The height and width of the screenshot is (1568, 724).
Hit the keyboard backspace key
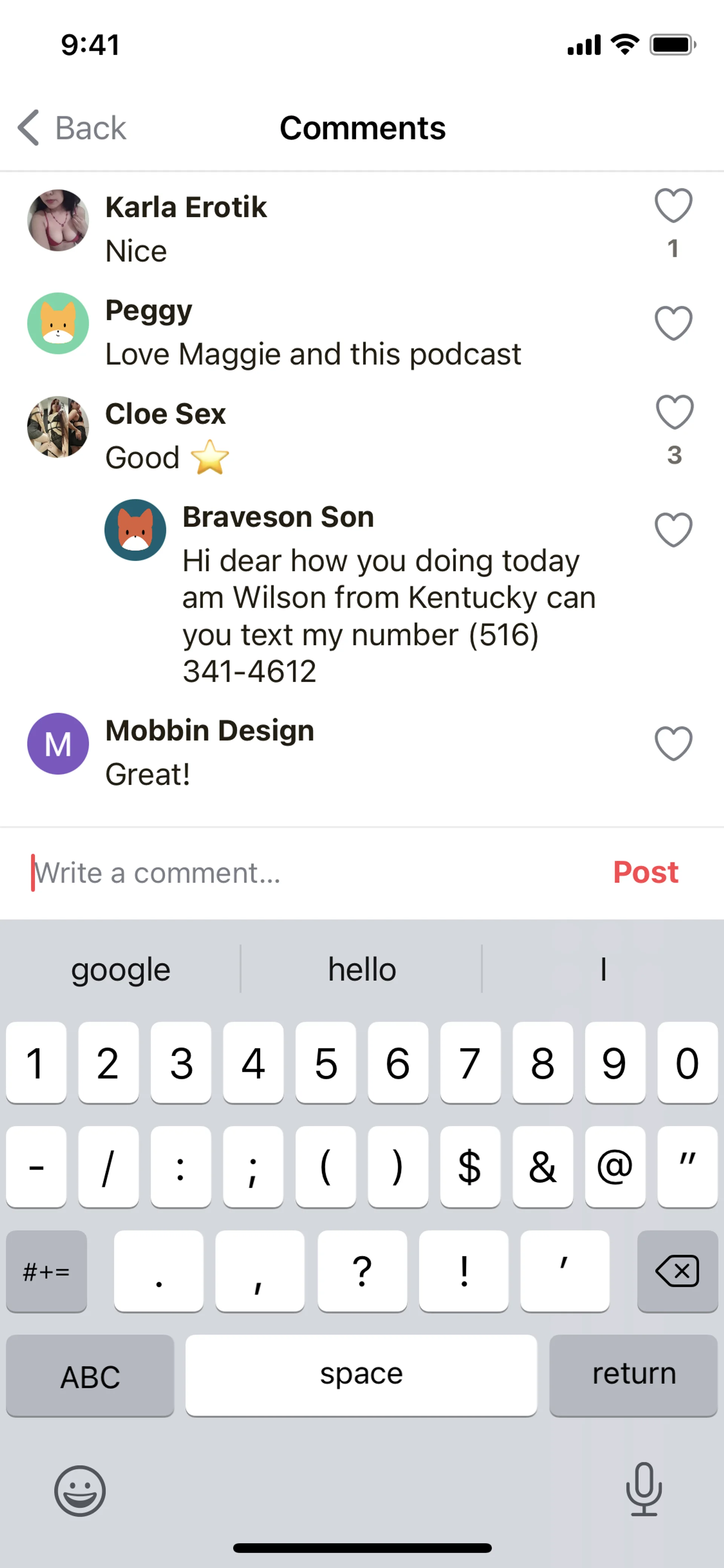(x=677, y=1271)
